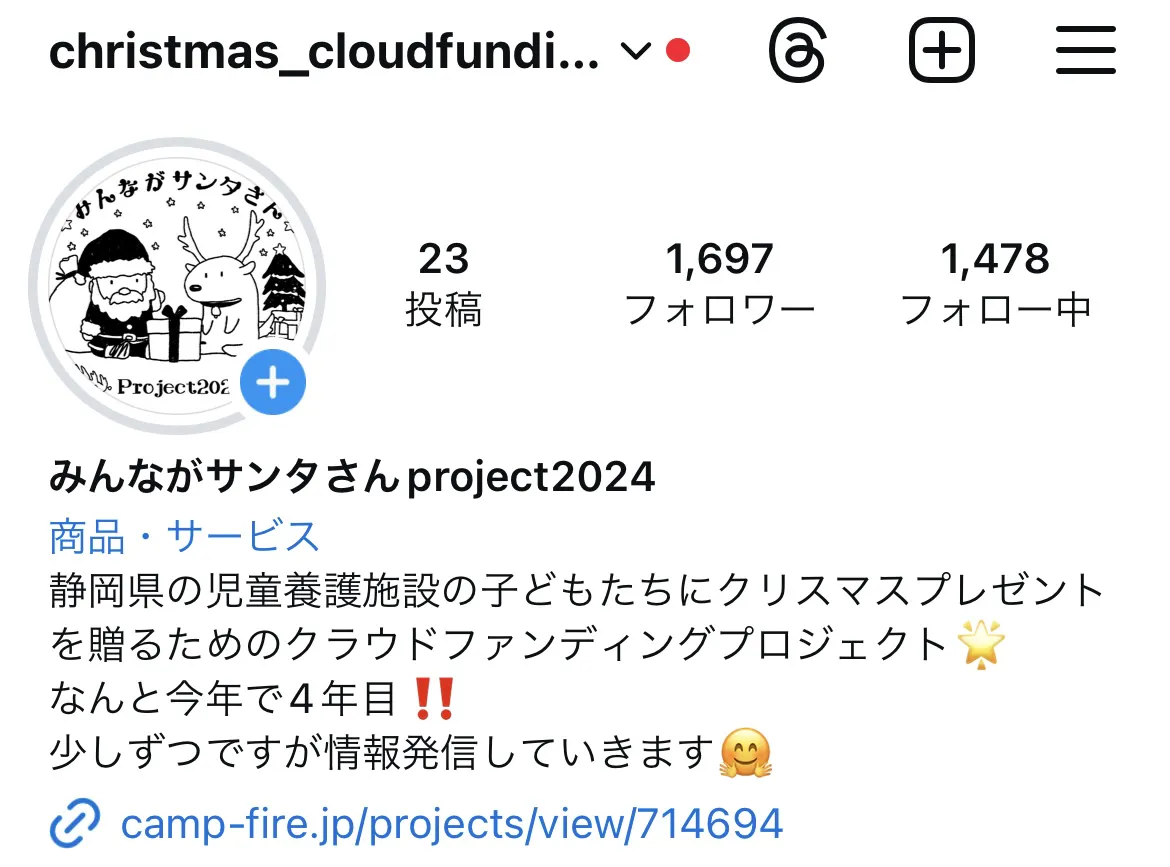Create a new post with plus icon
This screenshot has width=1170, height=867.
tap(941, 51)
